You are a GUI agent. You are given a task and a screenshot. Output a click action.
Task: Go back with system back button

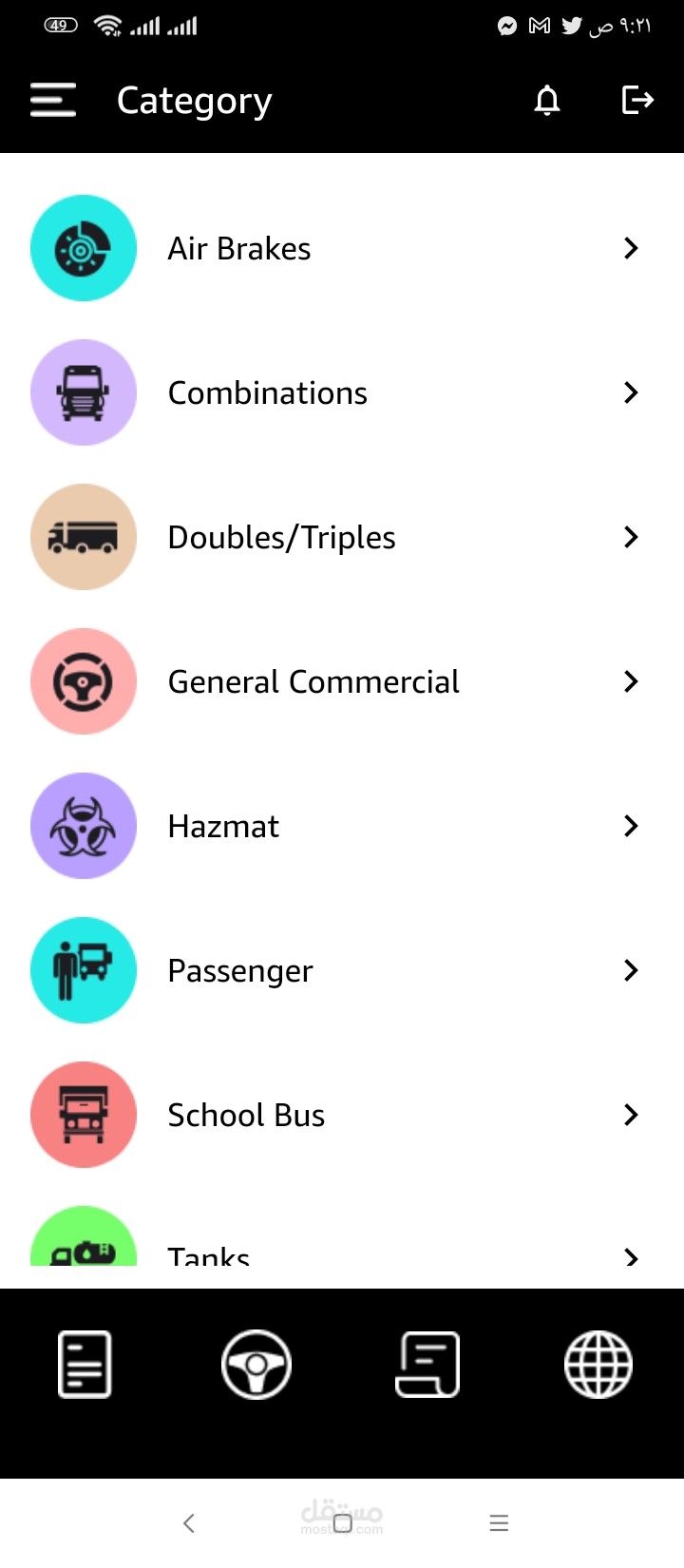coord(189,1523)
